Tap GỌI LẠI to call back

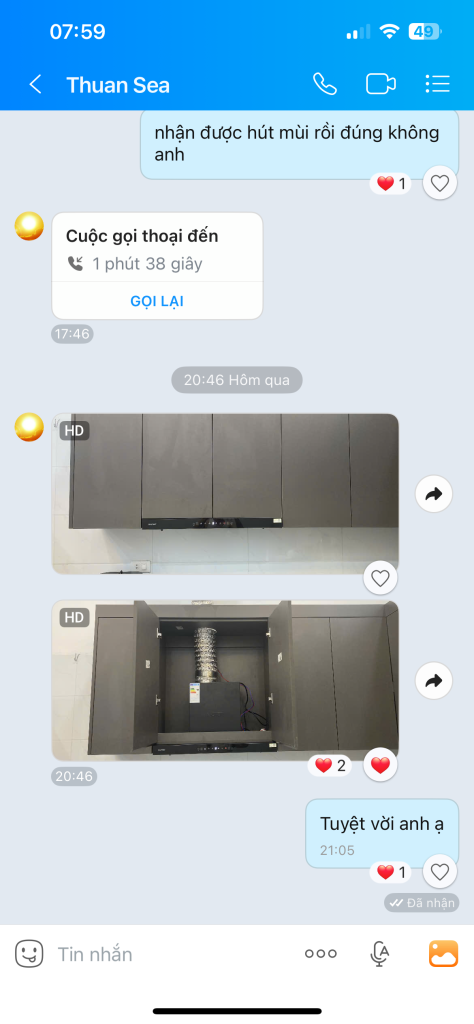157,301
